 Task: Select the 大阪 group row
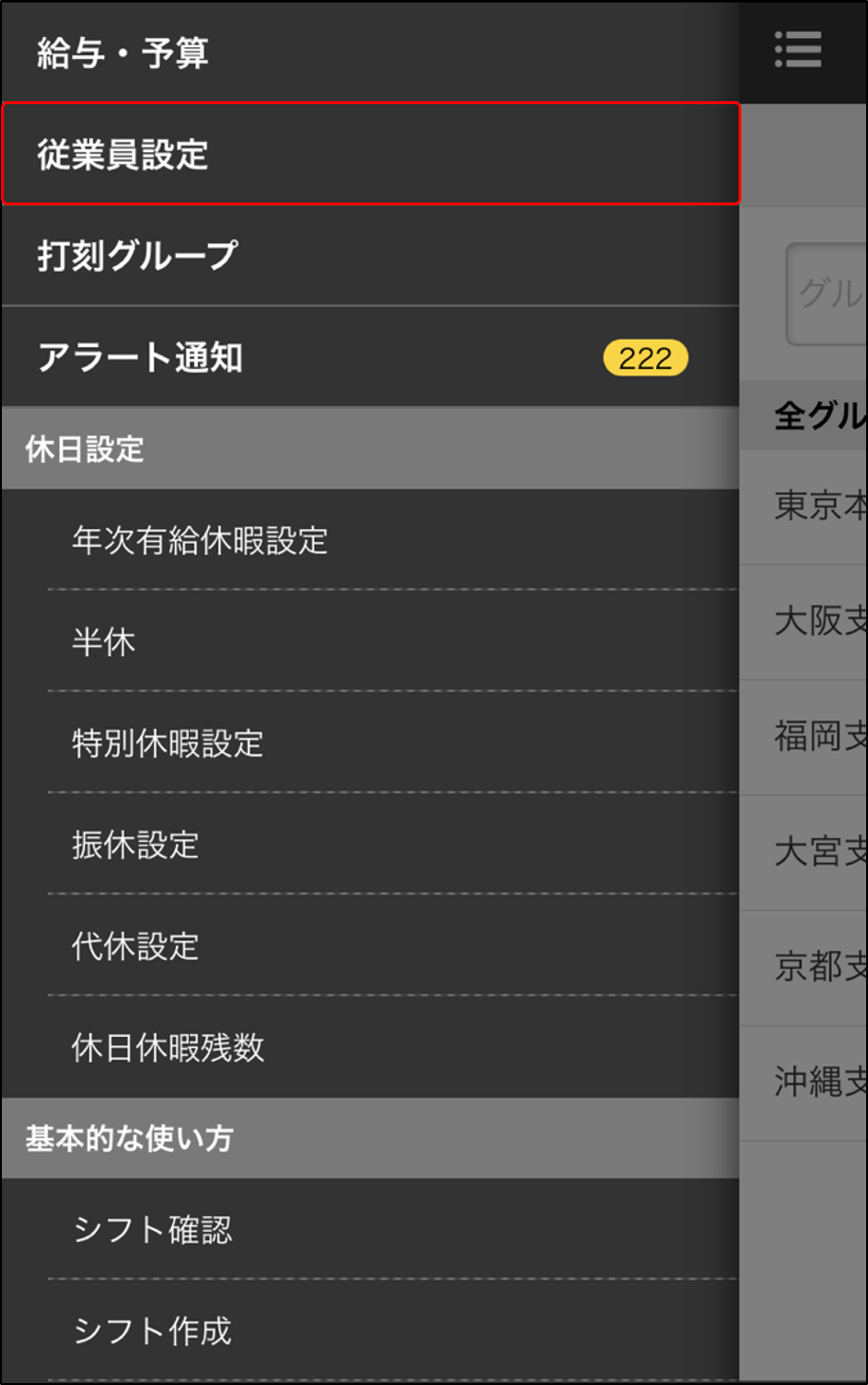(x=819, y=622)
